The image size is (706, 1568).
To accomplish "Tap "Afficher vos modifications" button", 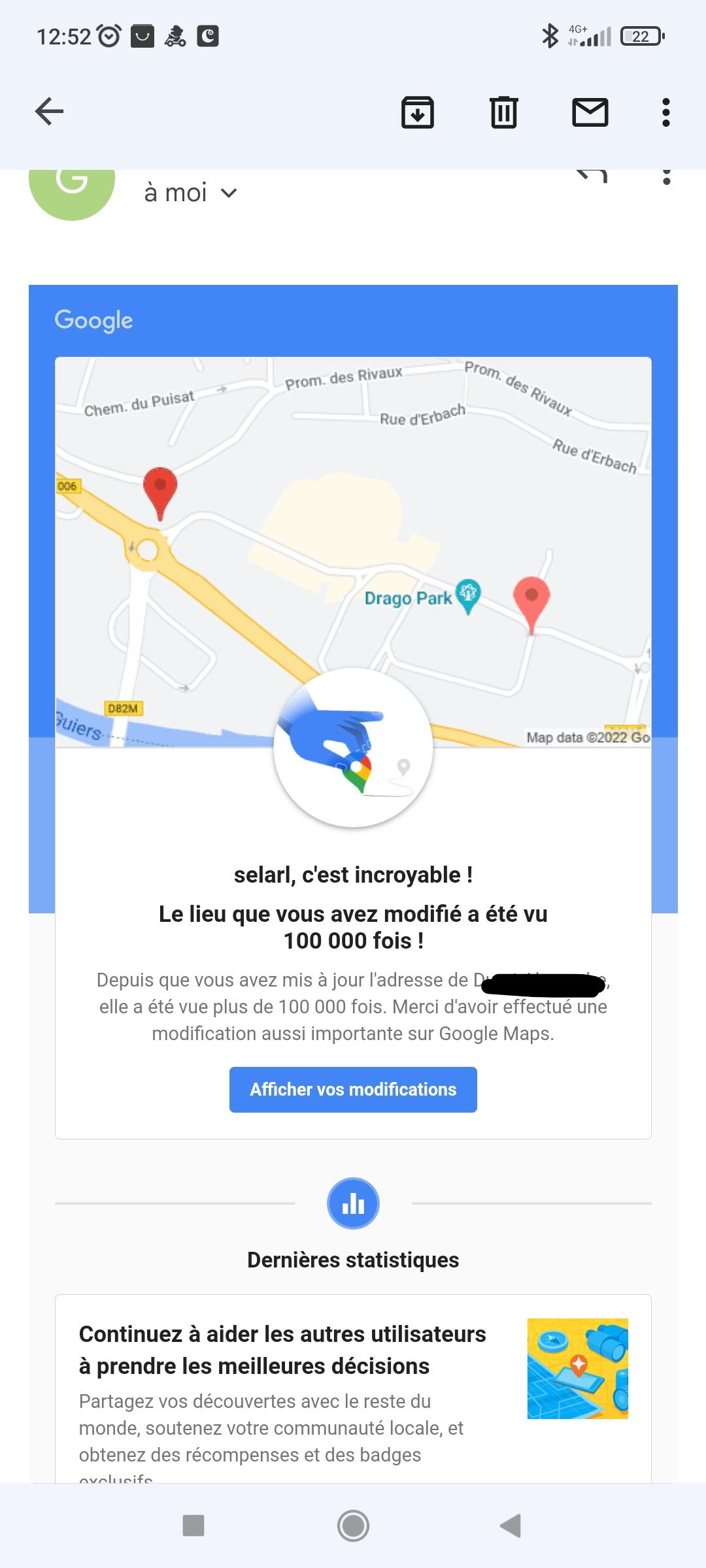I will pos(353,1089).
